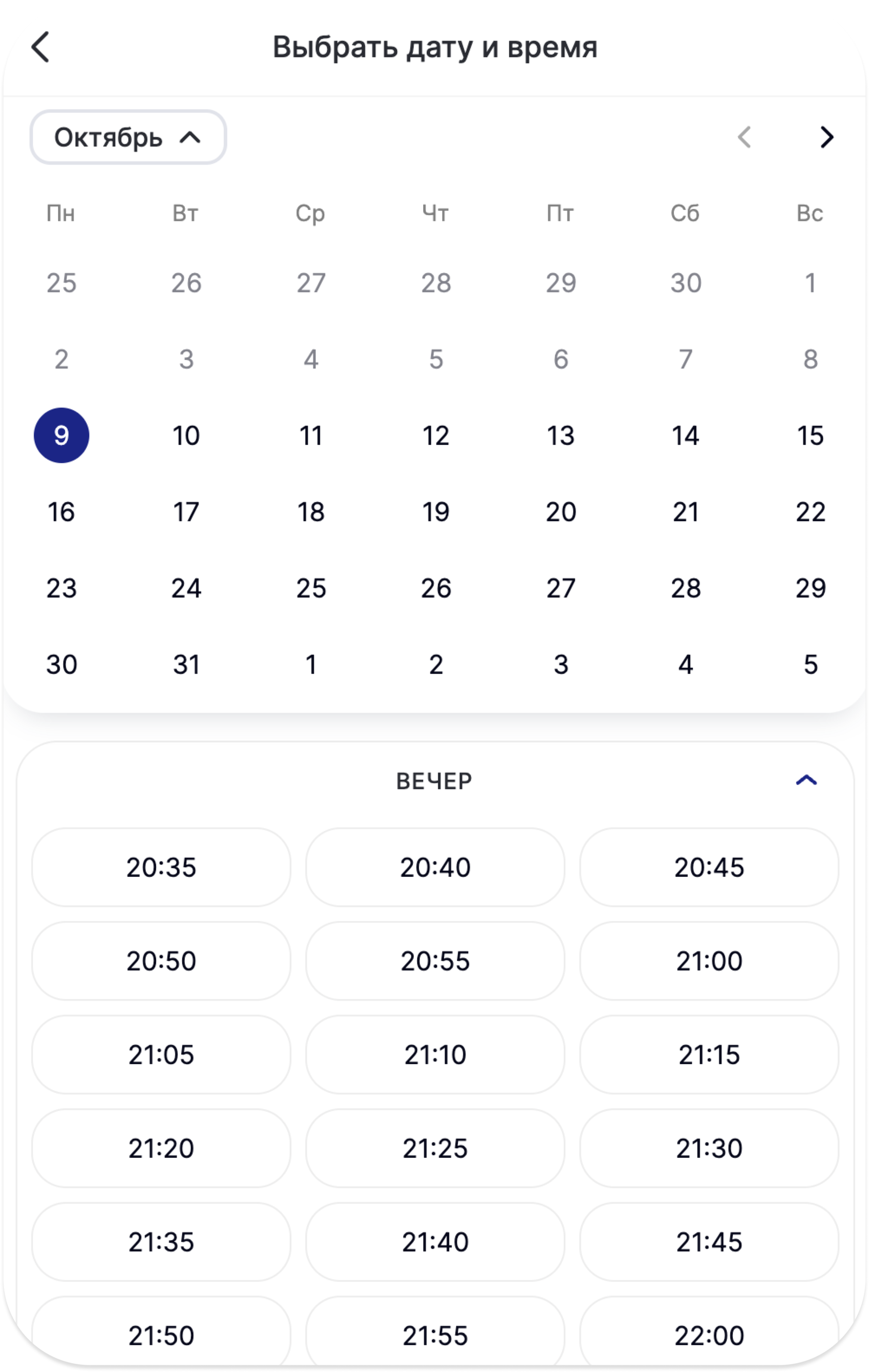Choose October 21 as the date
This screenshot has height=1372, width=869.
click(x=685, y=512)
